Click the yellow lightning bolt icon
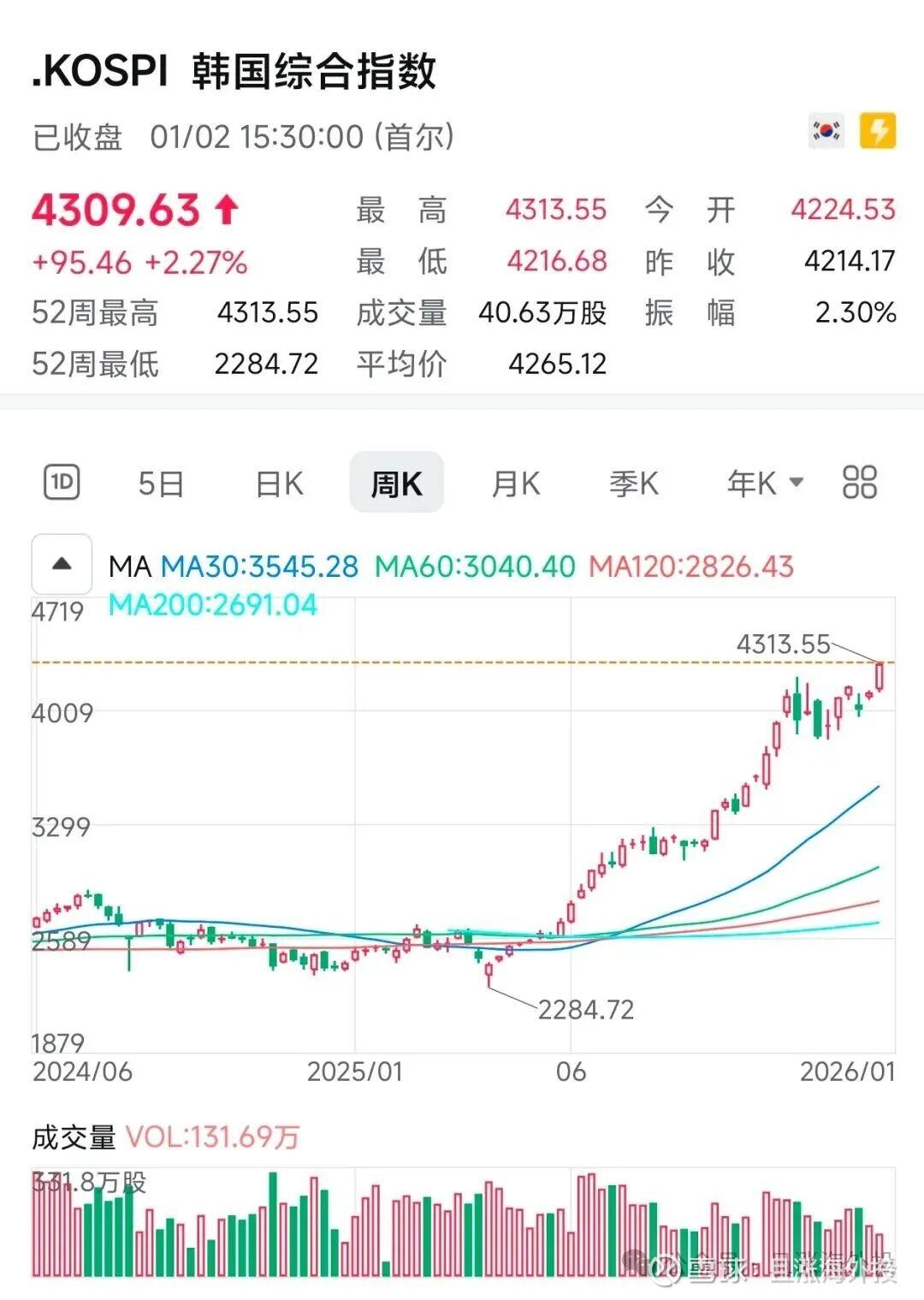 878,128
